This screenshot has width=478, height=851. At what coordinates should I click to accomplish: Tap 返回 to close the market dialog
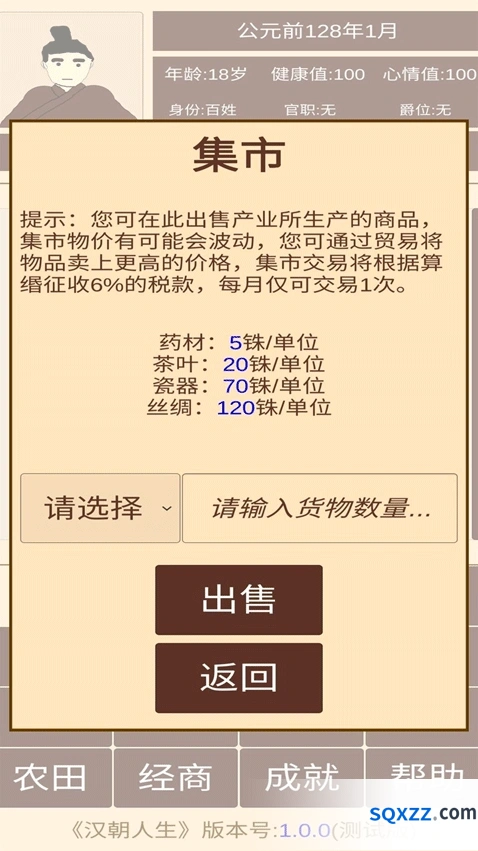click(x=239, y=678)
